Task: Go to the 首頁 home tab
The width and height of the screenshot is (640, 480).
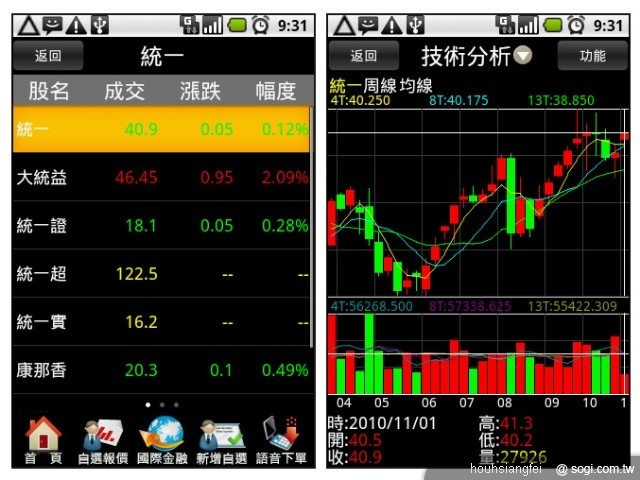Action: pyautogui.click(x=43, y=440)
